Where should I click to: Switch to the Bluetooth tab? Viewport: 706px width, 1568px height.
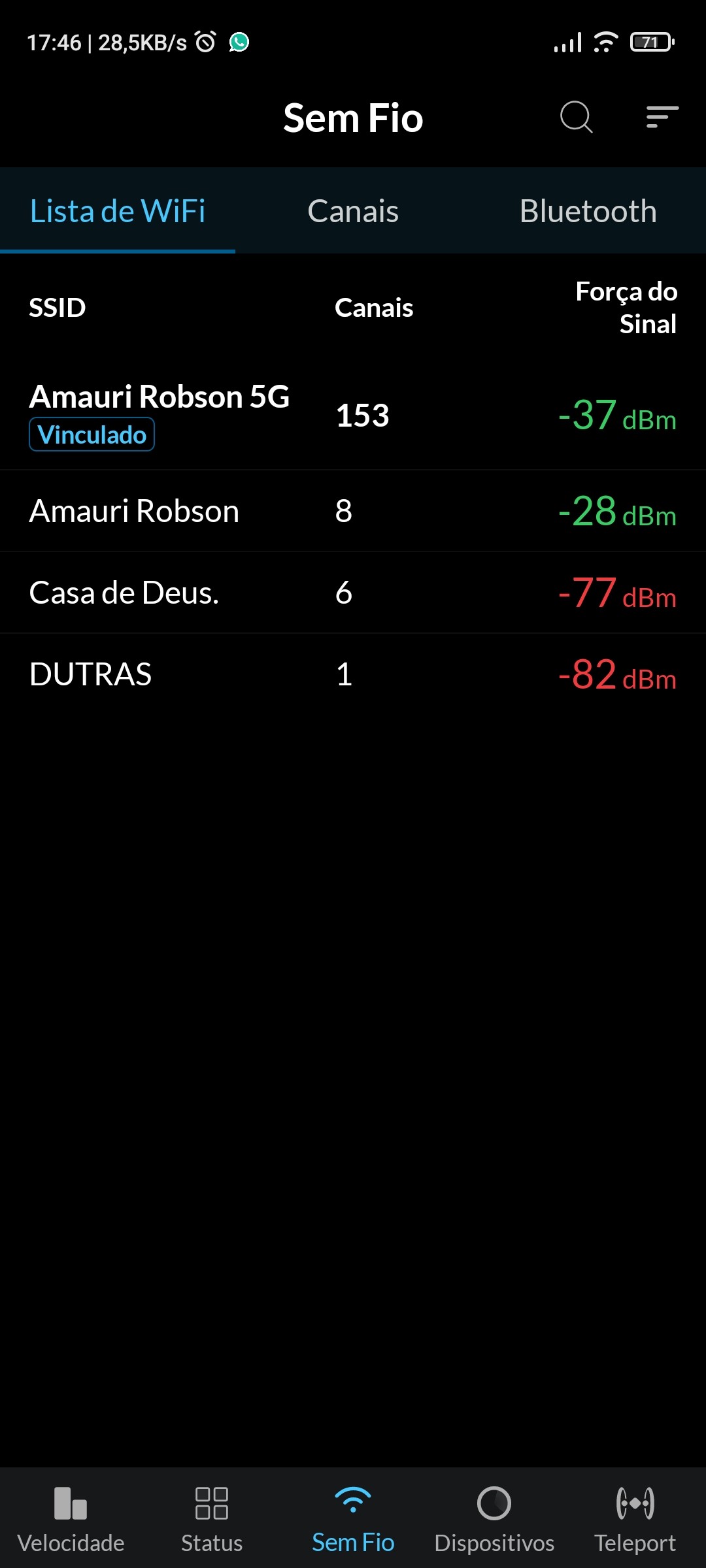[588, 211]
